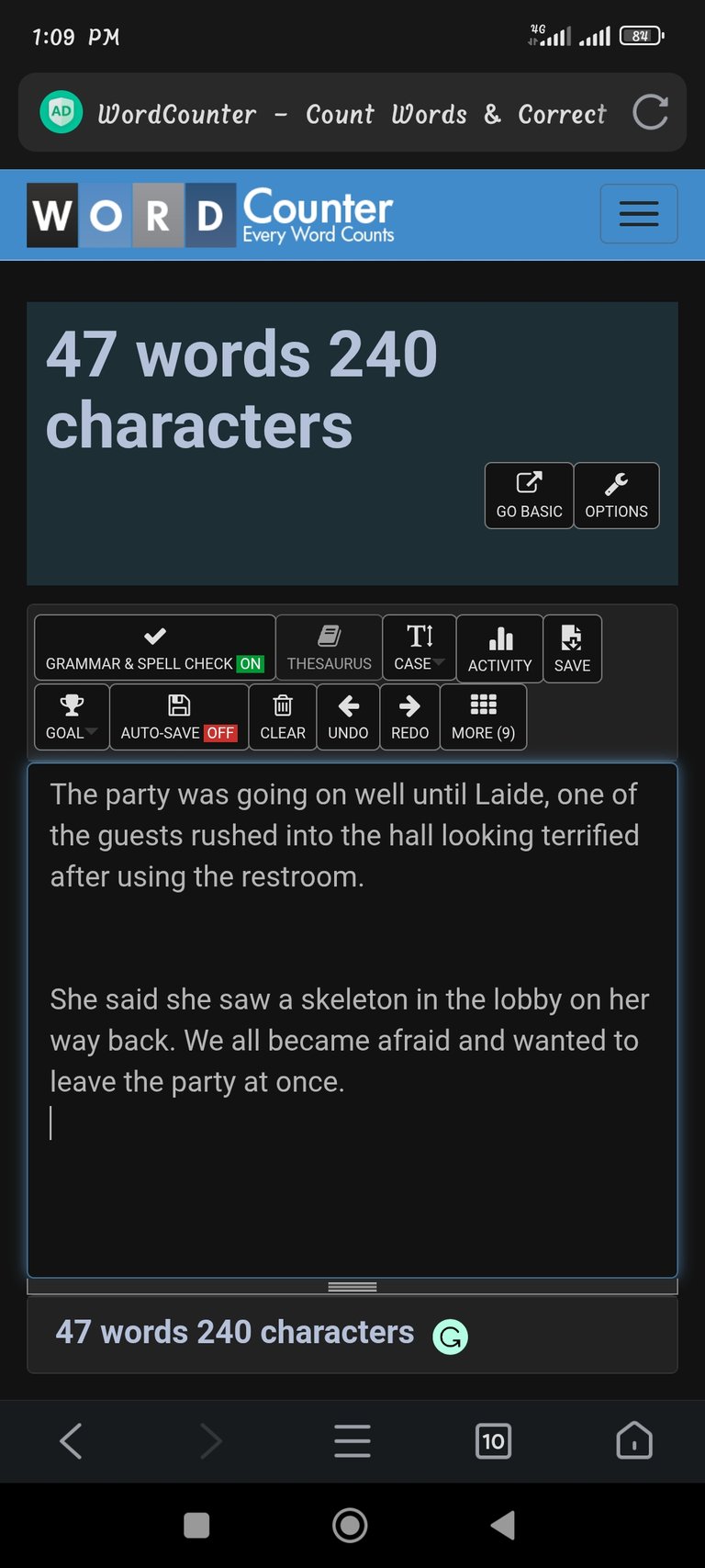Image resolution: width=705 pixels, height=1568 pixels.
Task: Tap the Go Basic button
Action: pos(529,496)
